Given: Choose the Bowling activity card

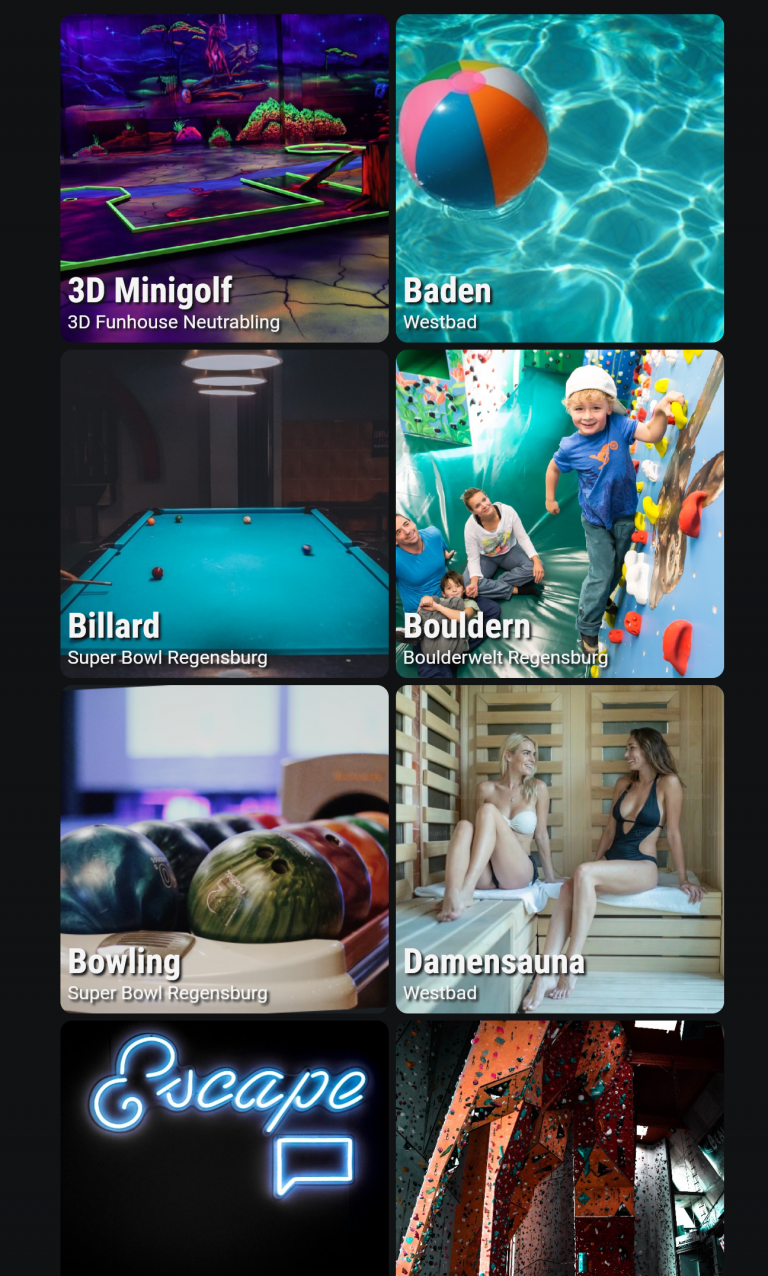Looking at the screenshot, I should (x=224, y=849).
